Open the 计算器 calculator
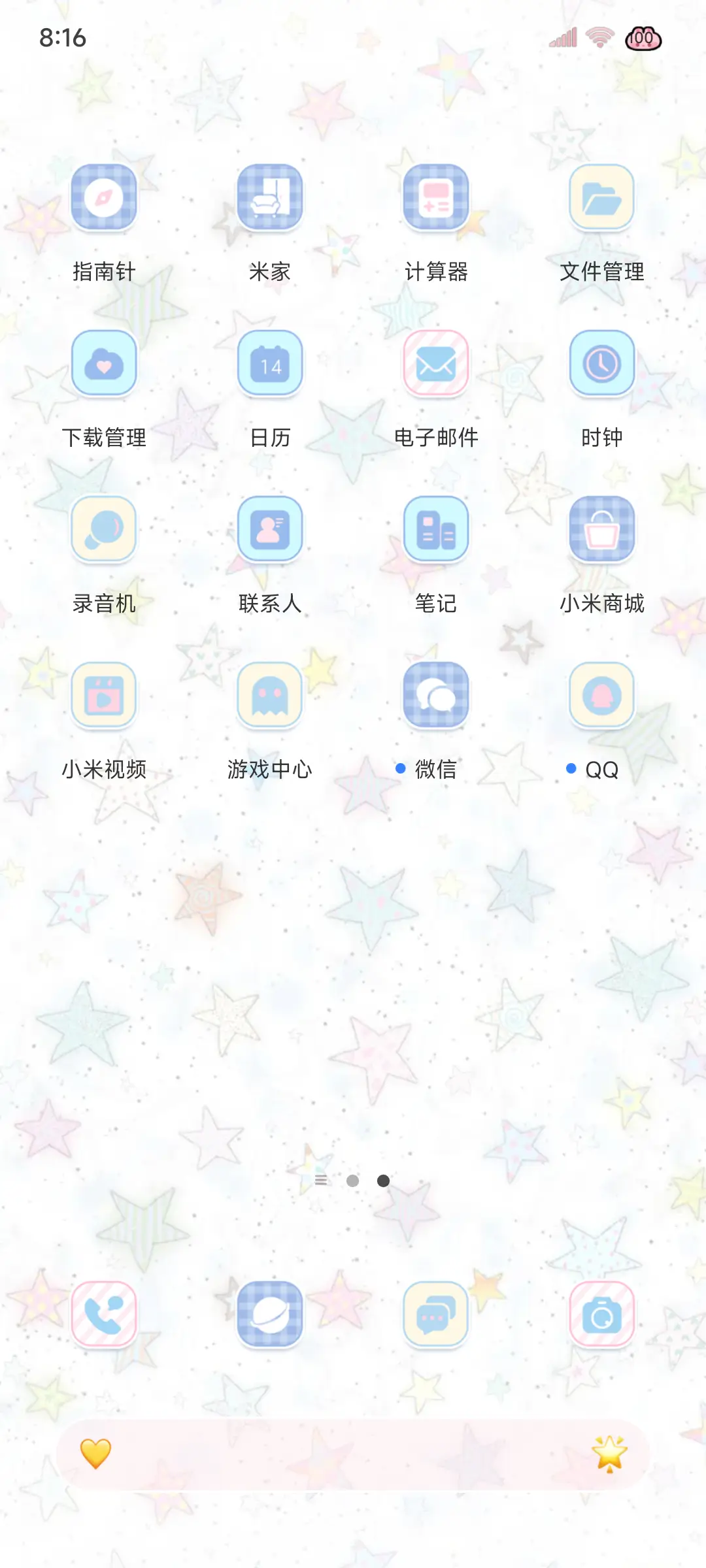 pyautogui.click(x=436, y=198)
